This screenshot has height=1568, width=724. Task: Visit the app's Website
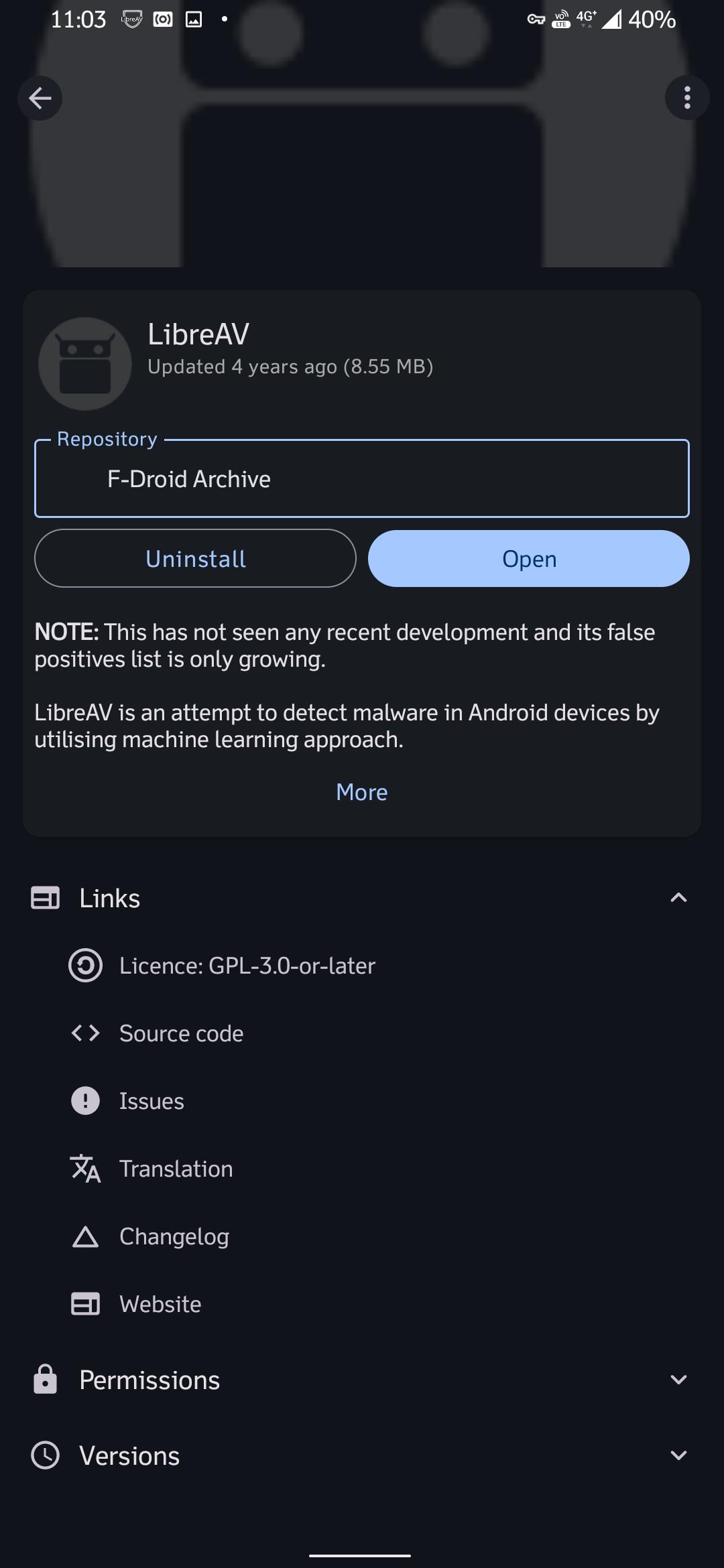[x=160, y=1304]
